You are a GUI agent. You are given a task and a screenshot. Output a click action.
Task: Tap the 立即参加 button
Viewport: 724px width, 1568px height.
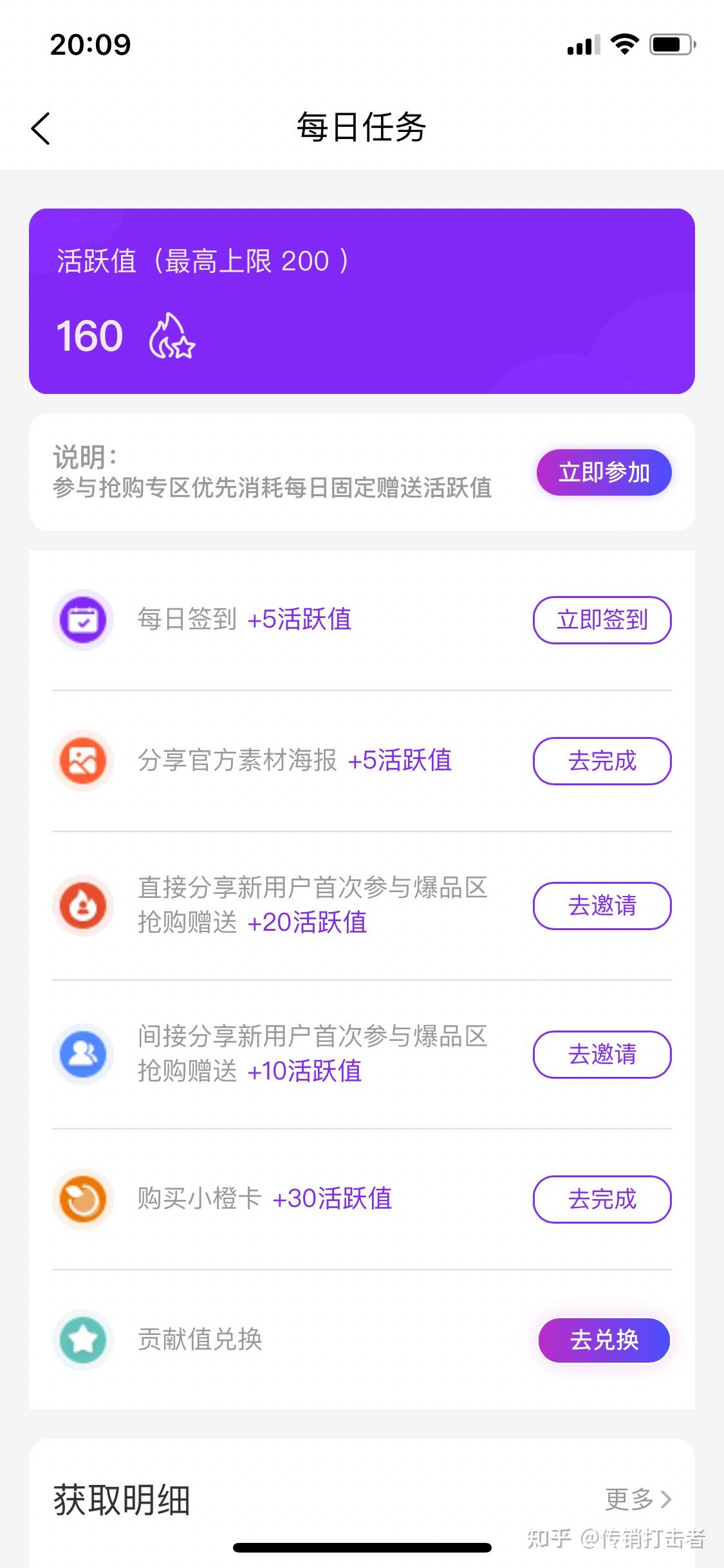pyautogui.click(x=604, y=472)
